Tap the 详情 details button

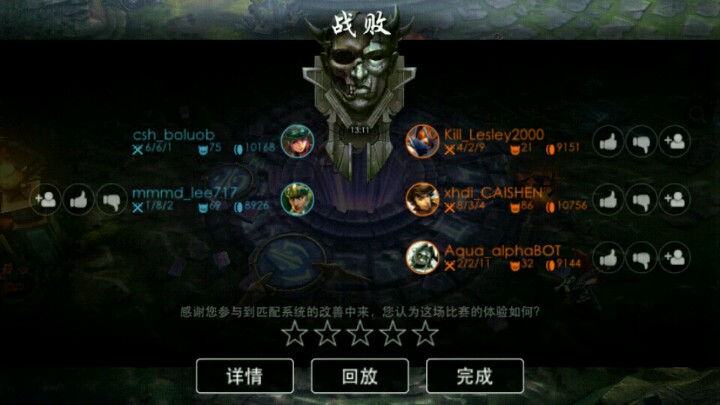tap(244, 376)
